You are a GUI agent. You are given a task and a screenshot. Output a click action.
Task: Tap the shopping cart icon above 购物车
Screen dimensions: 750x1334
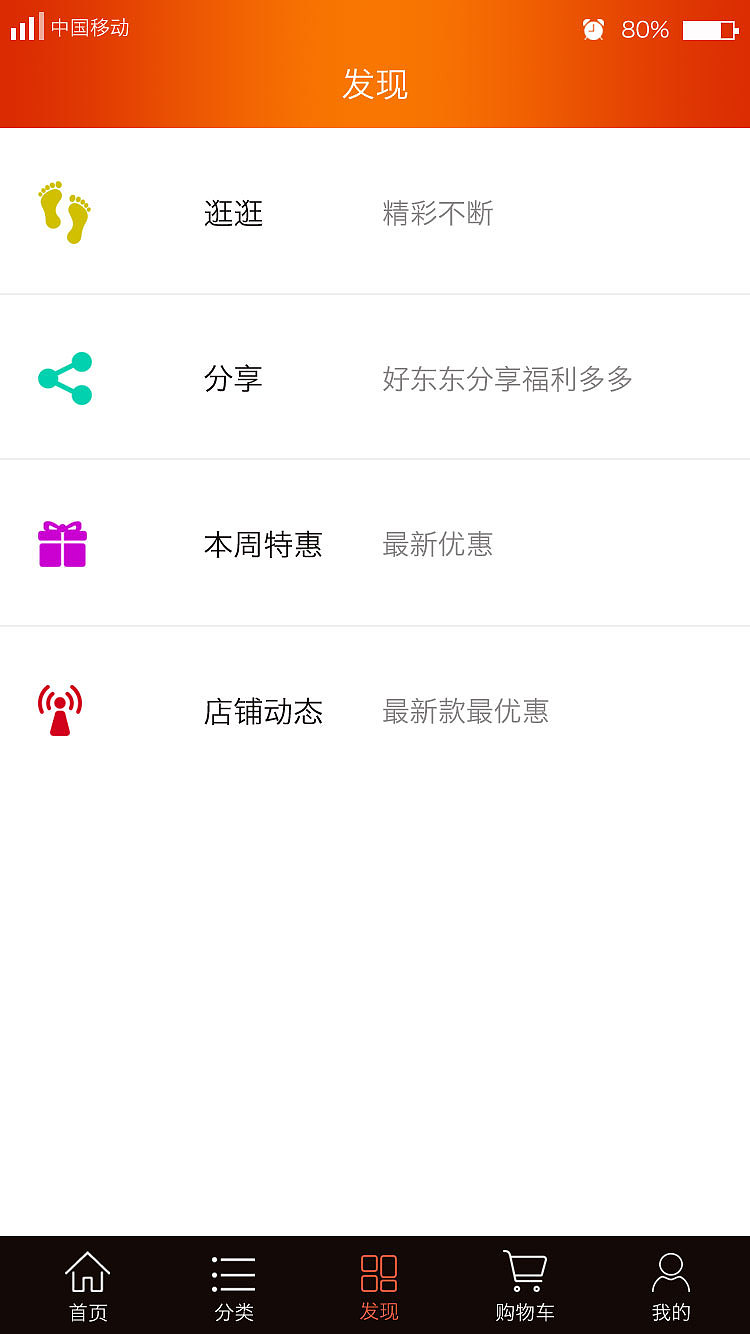click(x=524, y=1269)
